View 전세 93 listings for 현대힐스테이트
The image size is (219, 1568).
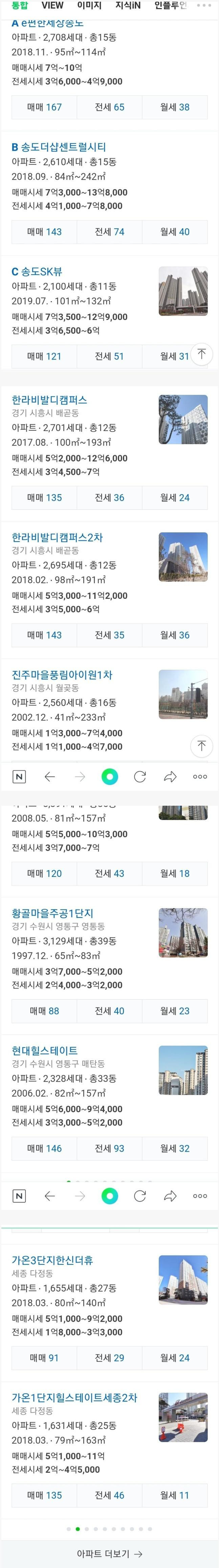click(110, 1148)
